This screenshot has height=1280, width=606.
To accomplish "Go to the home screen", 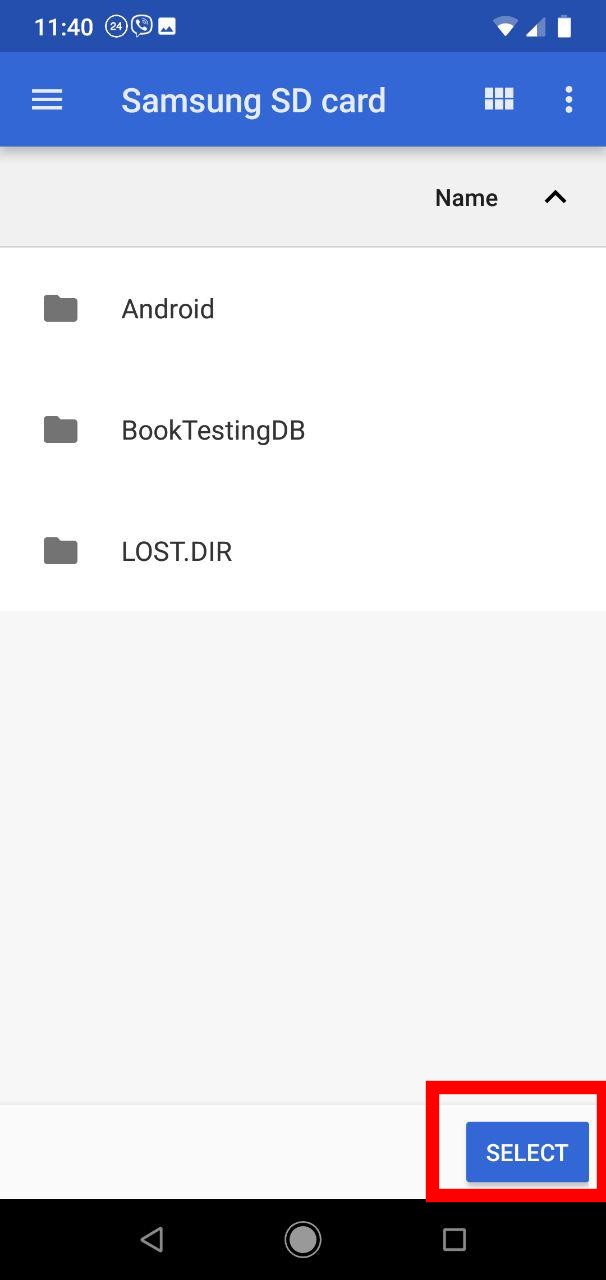I will 303,1240.
